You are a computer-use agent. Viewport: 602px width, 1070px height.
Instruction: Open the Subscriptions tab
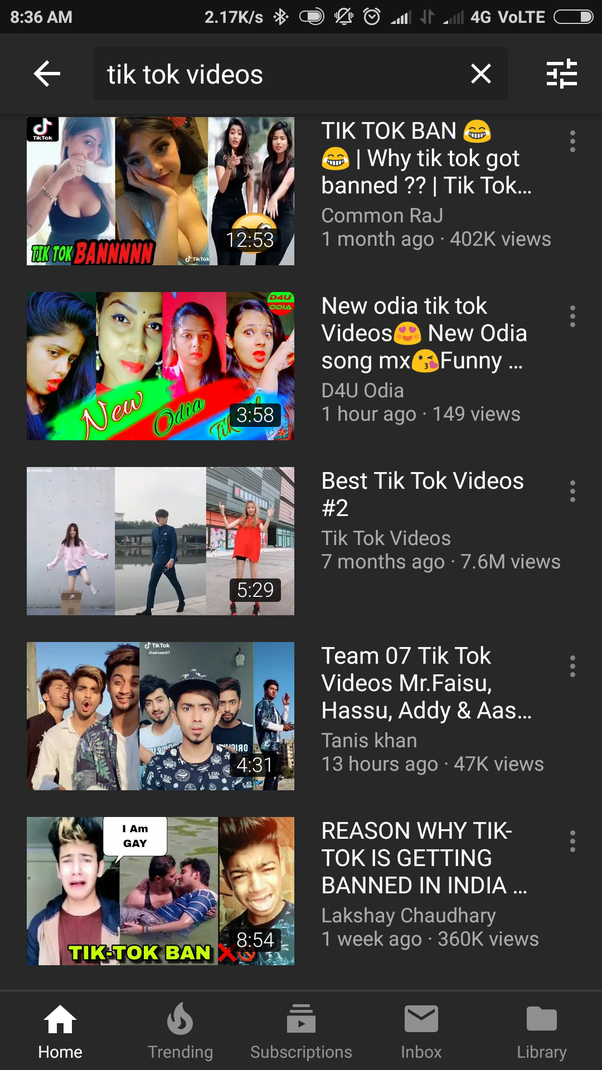pos(301,1032)
